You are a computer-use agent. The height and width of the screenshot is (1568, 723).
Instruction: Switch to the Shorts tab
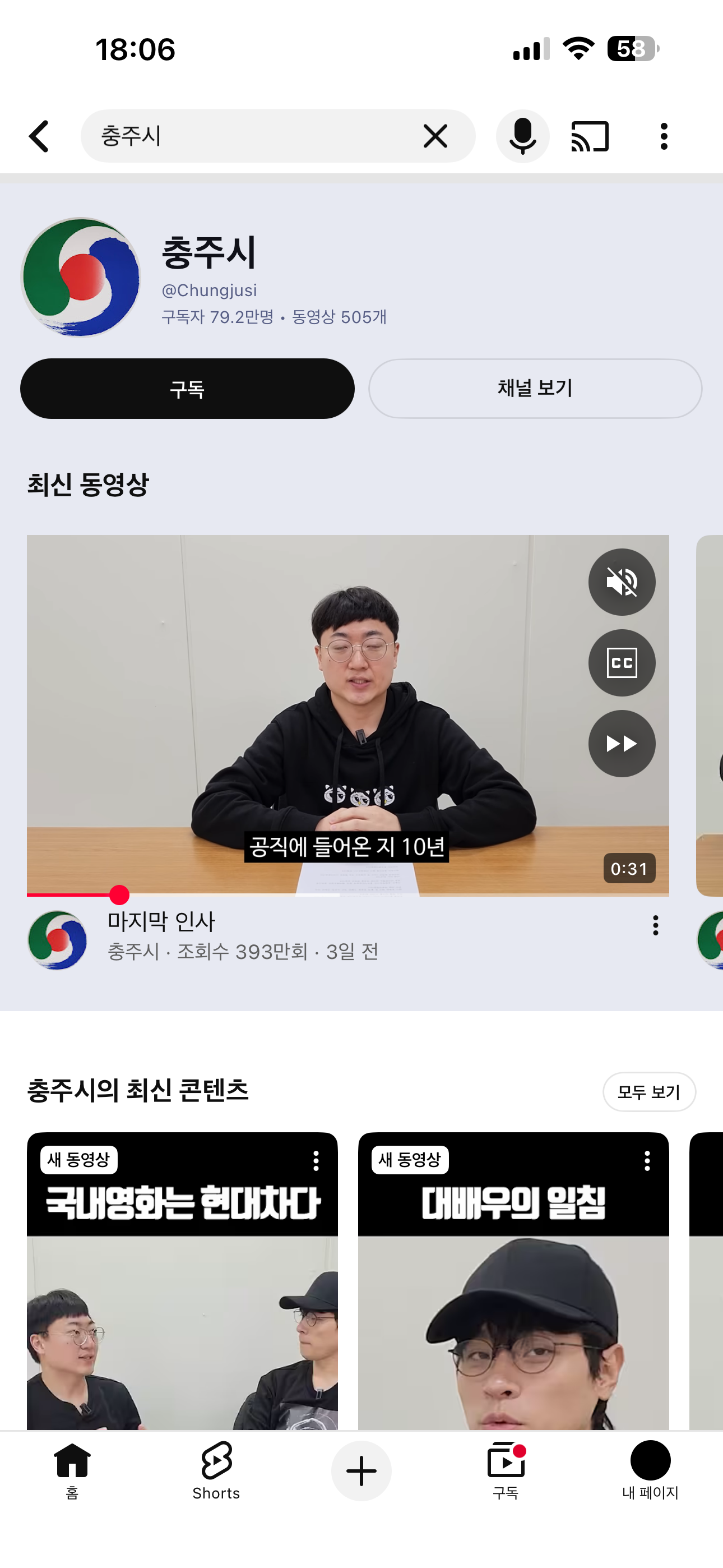(x=216, y=1470)
